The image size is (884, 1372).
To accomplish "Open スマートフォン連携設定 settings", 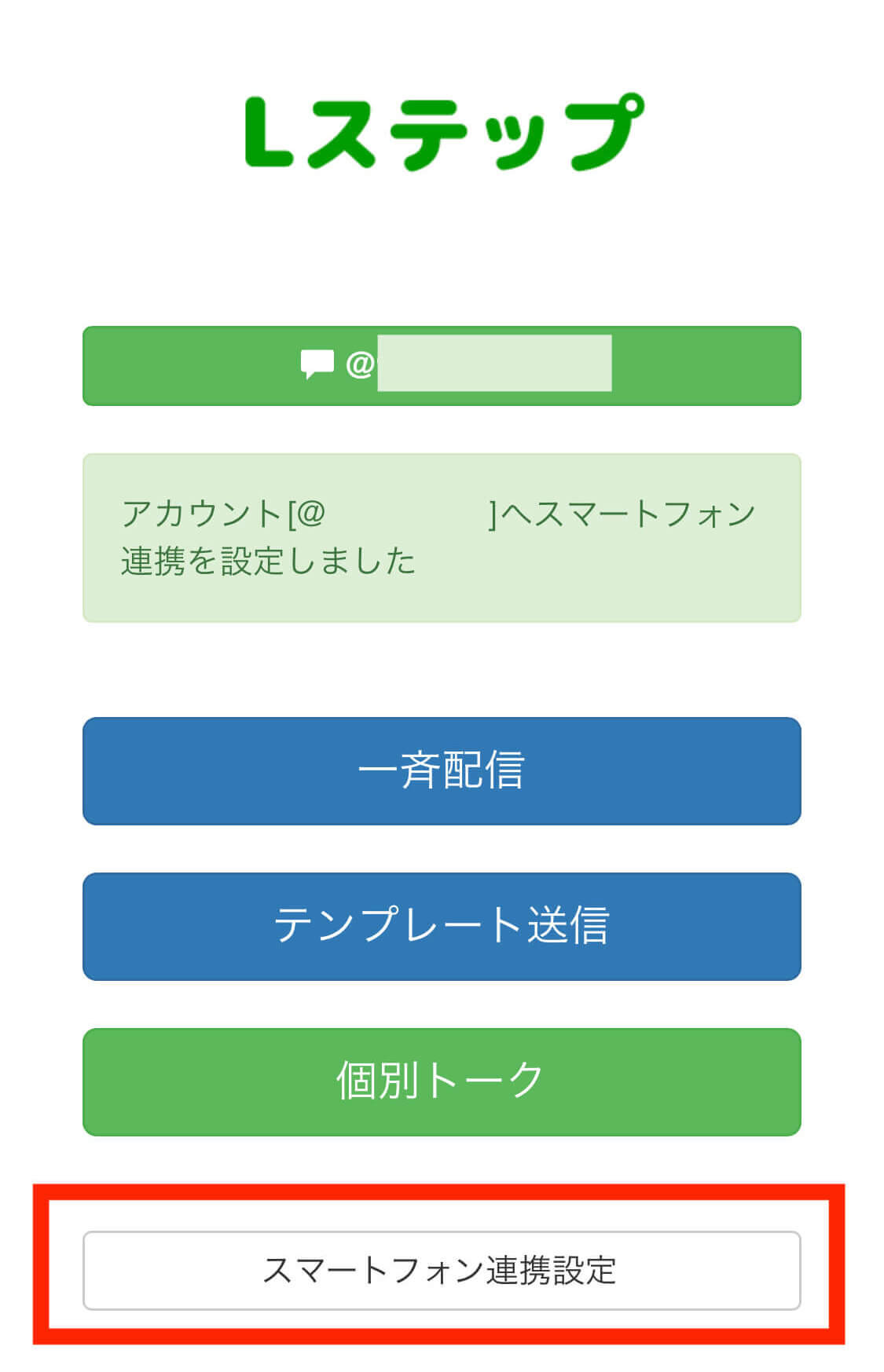I will pyautogui.click(x=441, y=1270).
